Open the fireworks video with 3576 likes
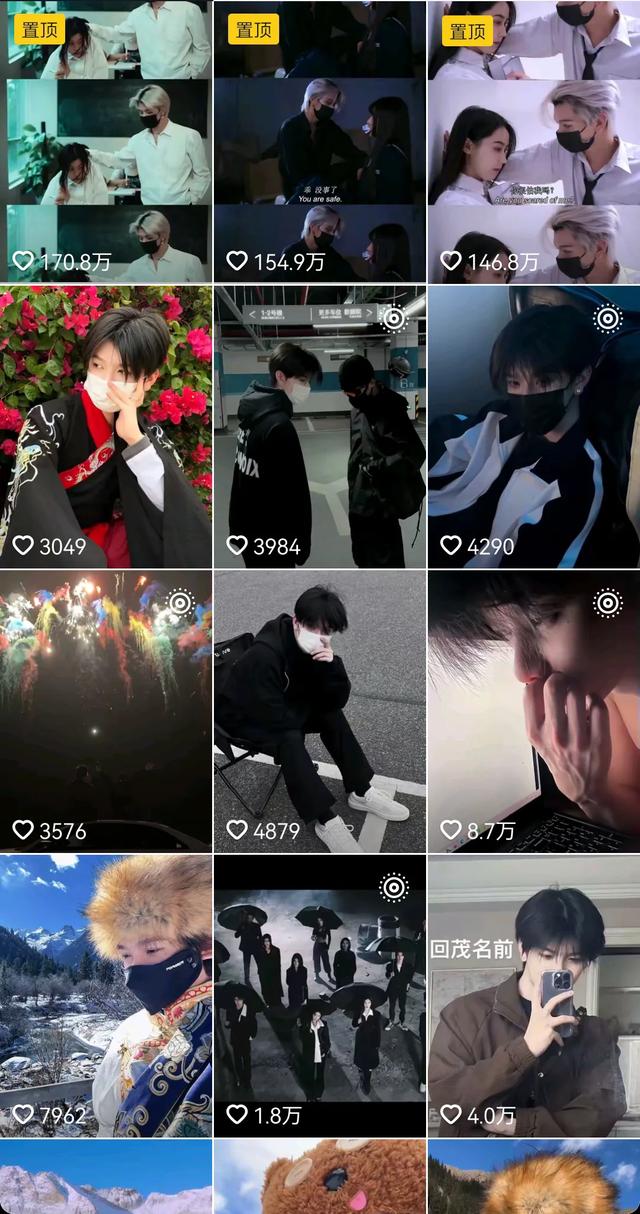 pyautogui.click(x=106, y=710)
